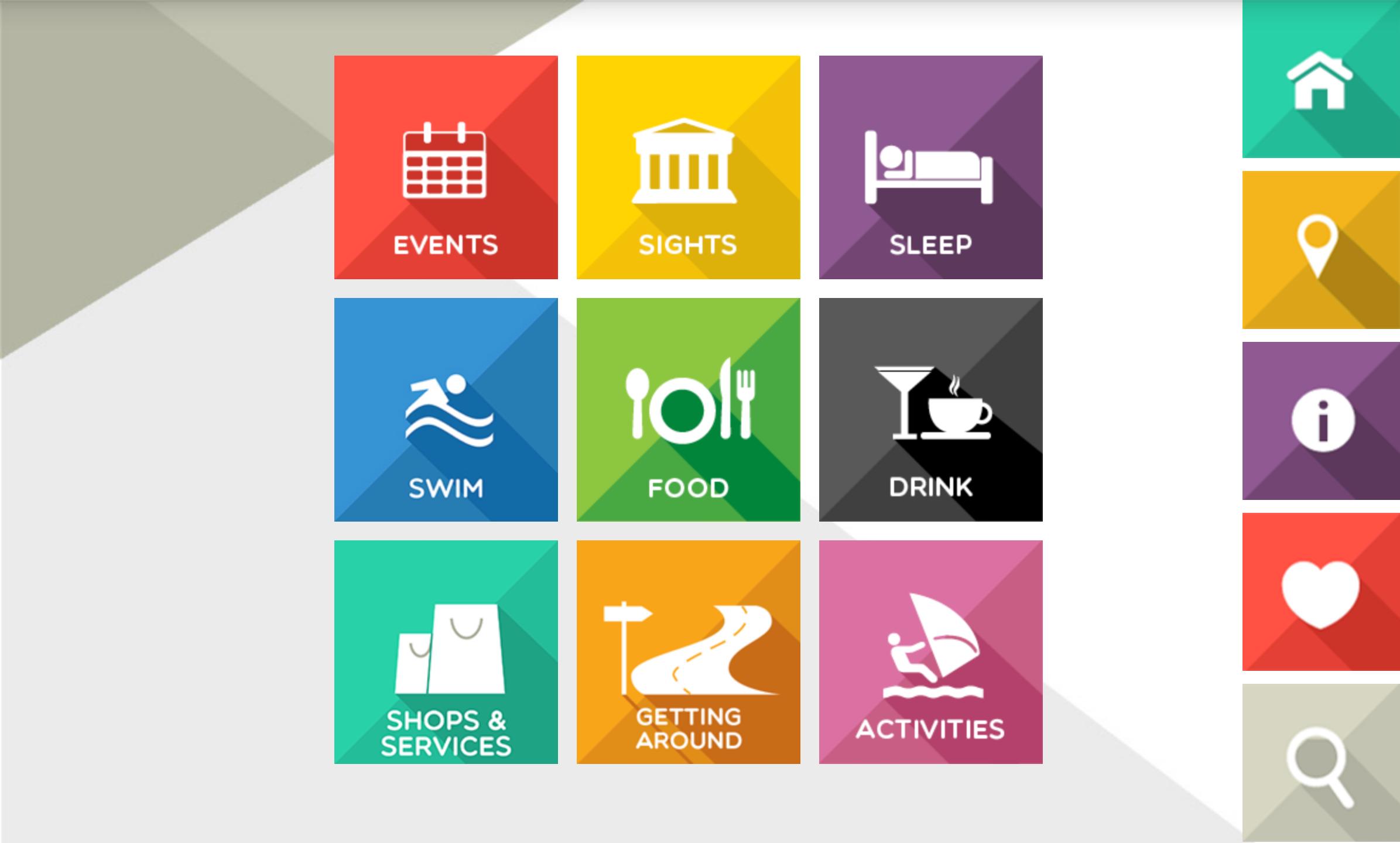Screen dimensions: 1400x843
Task: Open the Events category
Action: point(446,167)
